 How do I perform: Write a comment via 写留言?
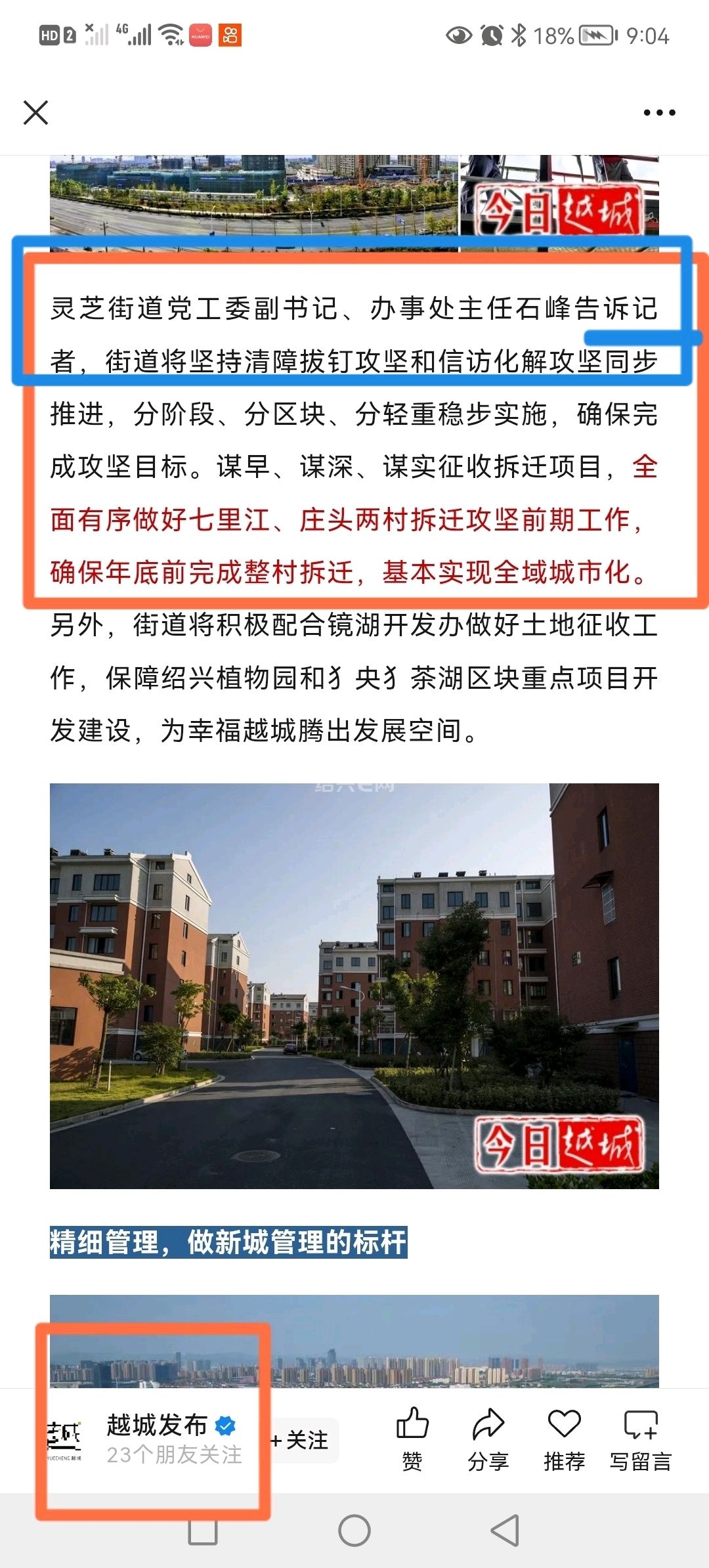click(x=640, y=1438)
